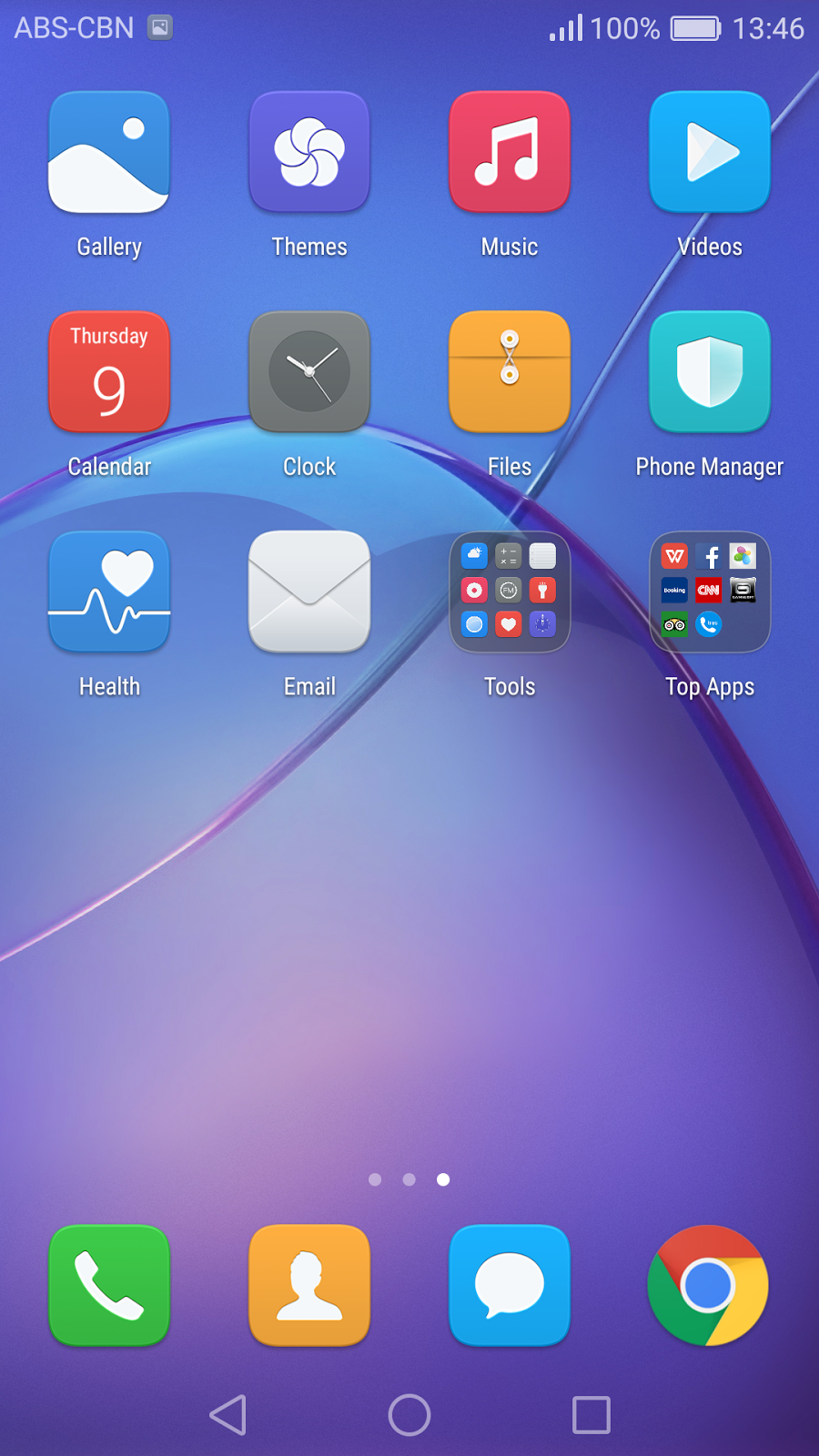Open the Clock app
This screenshot has height=1456, width=819.
[309, 372]
